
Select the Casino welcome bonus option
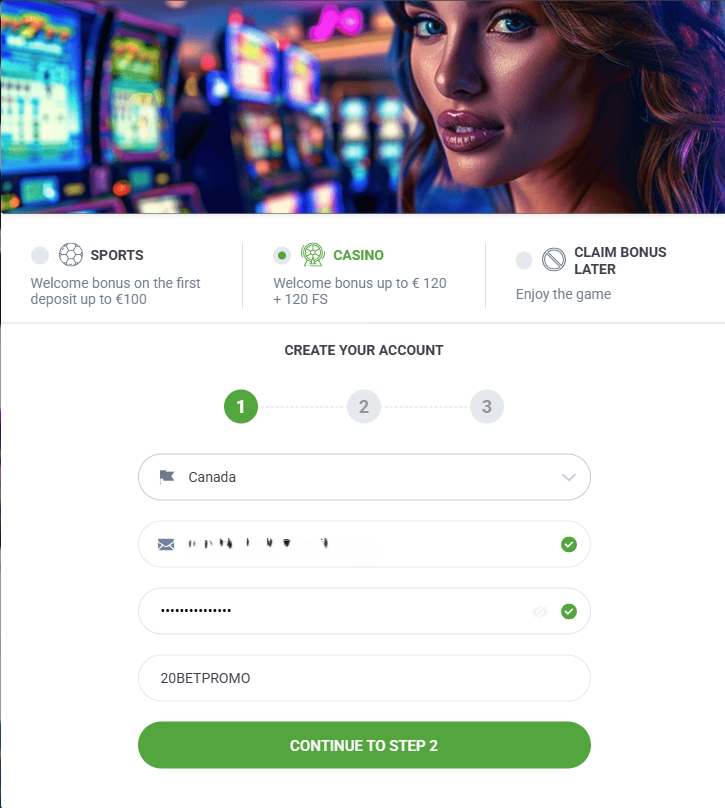282,255
